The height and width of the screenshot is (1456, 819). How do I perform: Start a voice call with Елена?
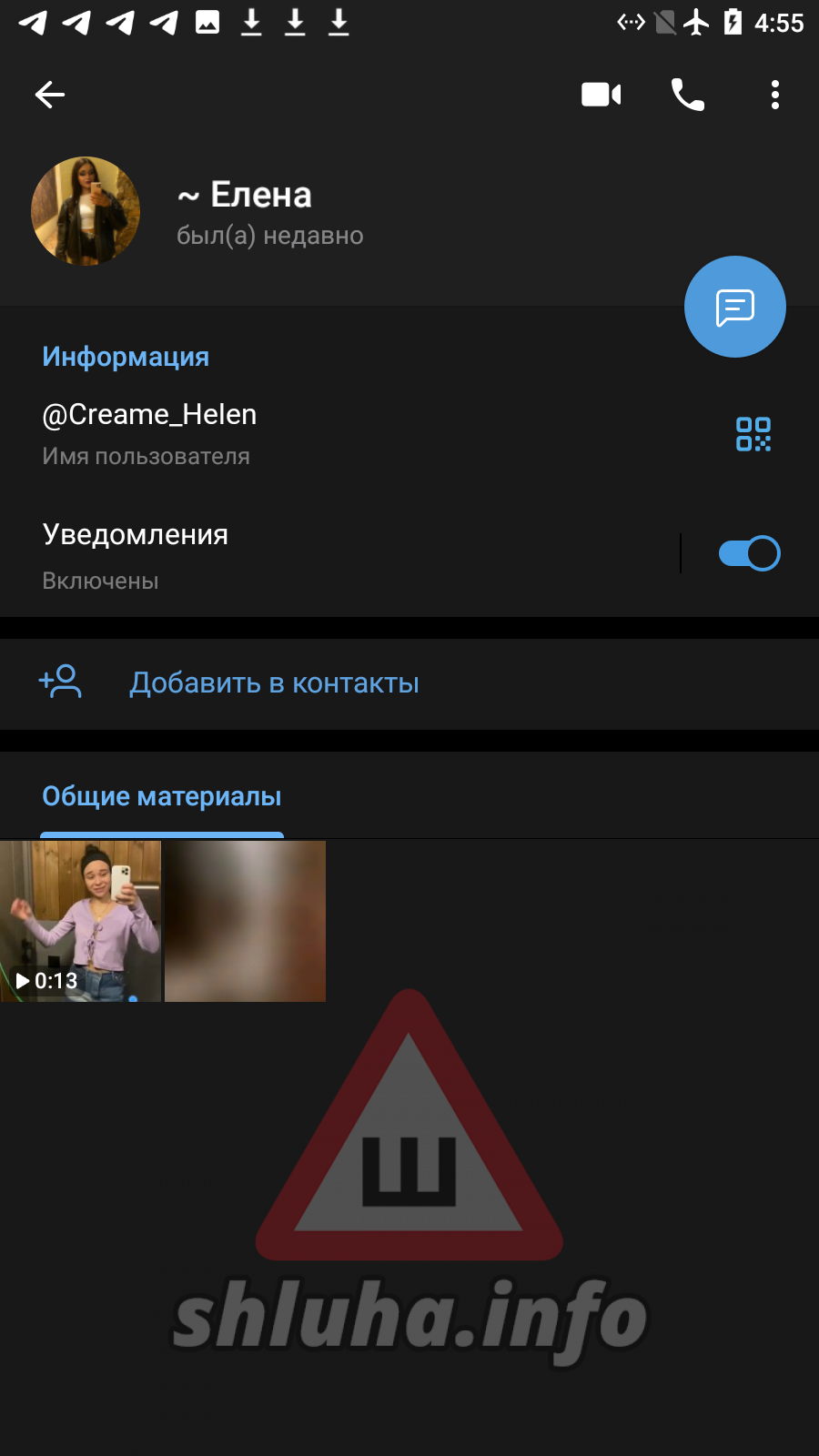click(688, 95)
